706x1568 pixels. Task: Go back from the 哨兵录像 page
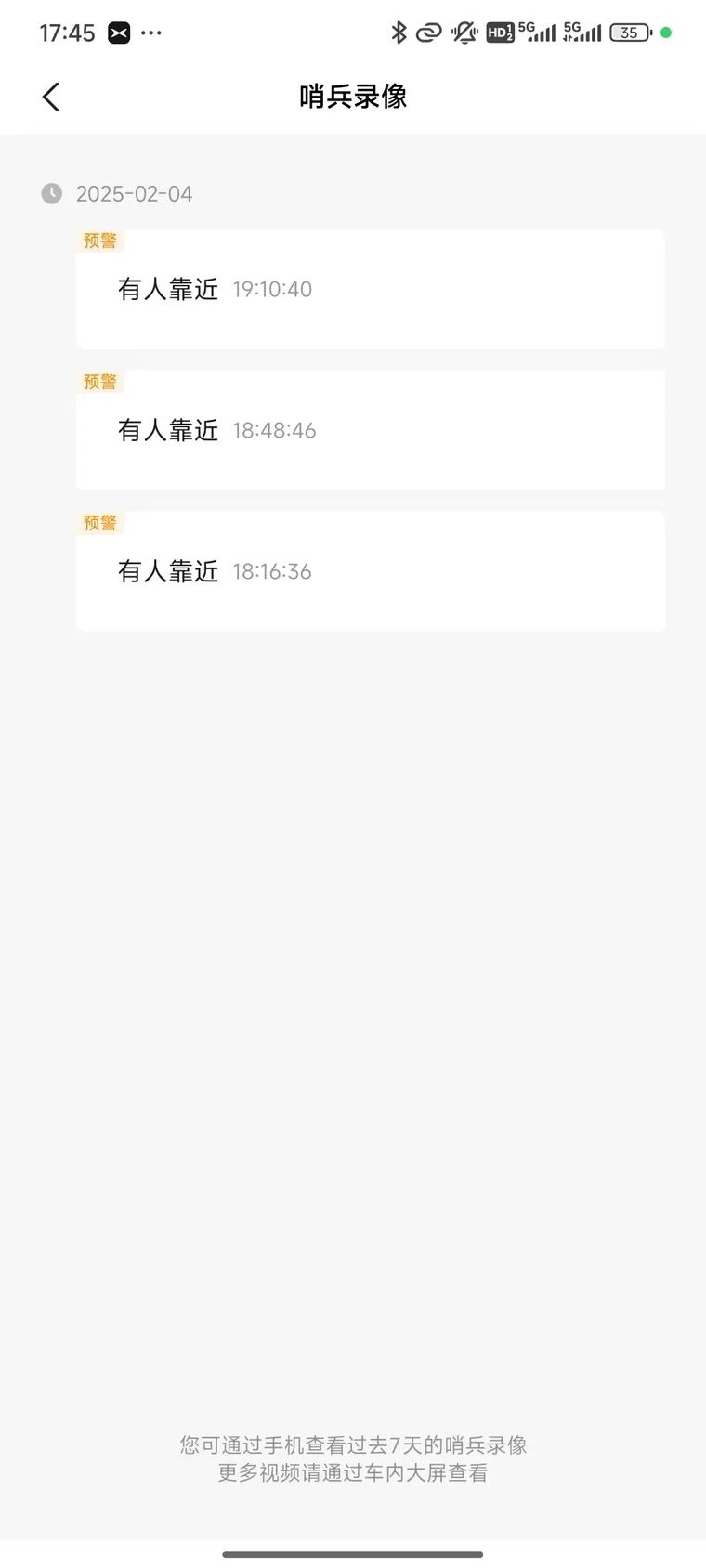click(51, 97)
